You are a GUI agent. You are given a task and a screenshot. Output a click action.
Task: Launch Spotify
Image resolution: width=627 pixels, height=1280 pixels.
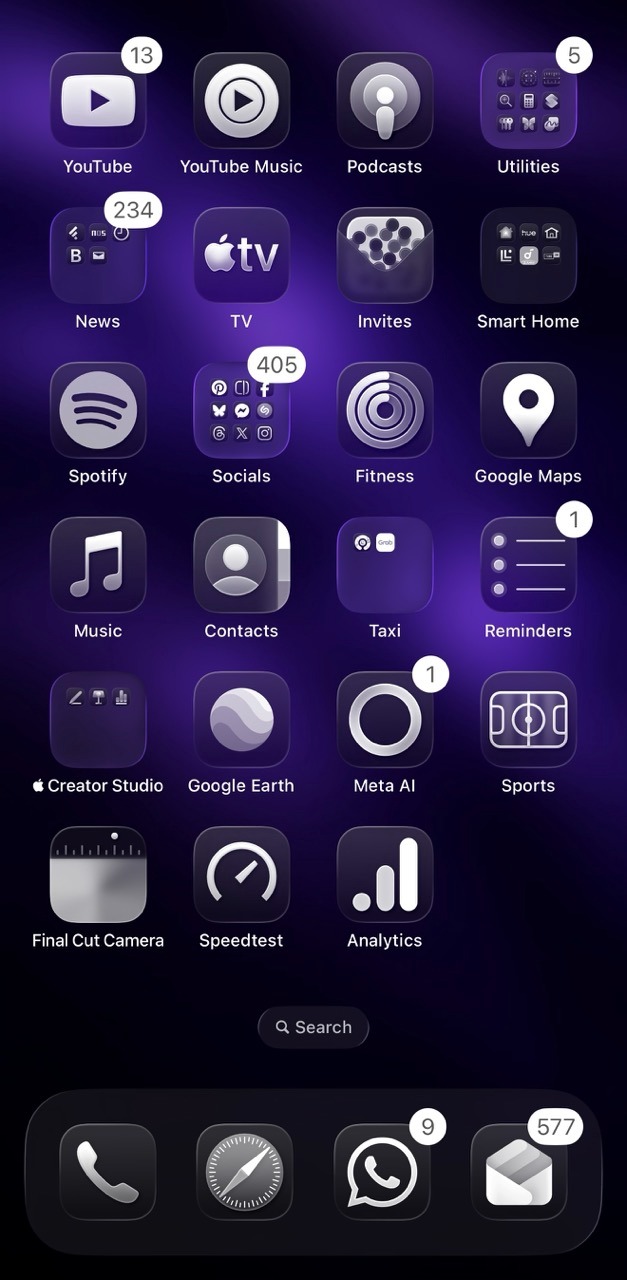(x=98, y=410)
